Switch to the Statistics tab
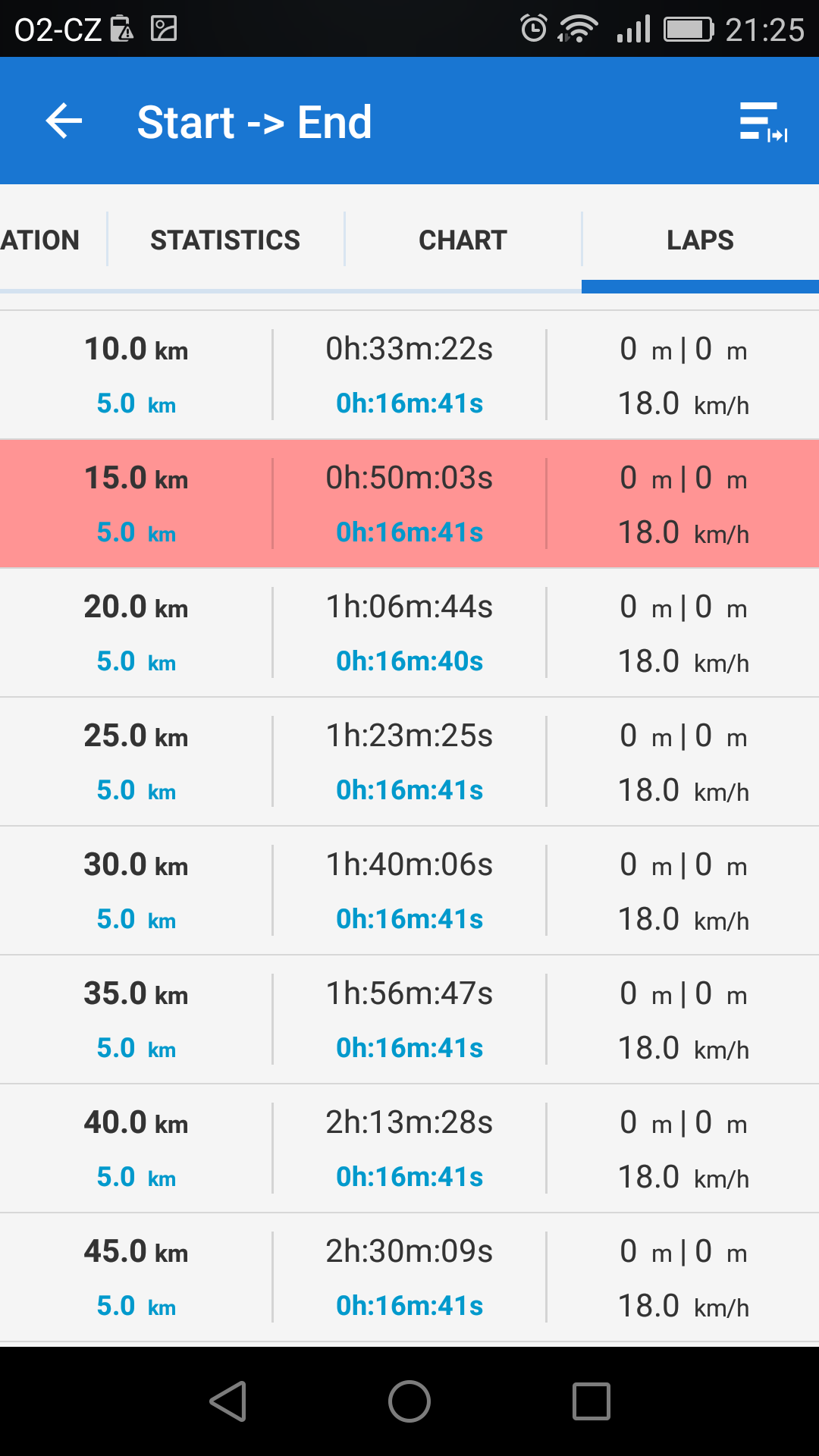 click(x=225, y=240)
